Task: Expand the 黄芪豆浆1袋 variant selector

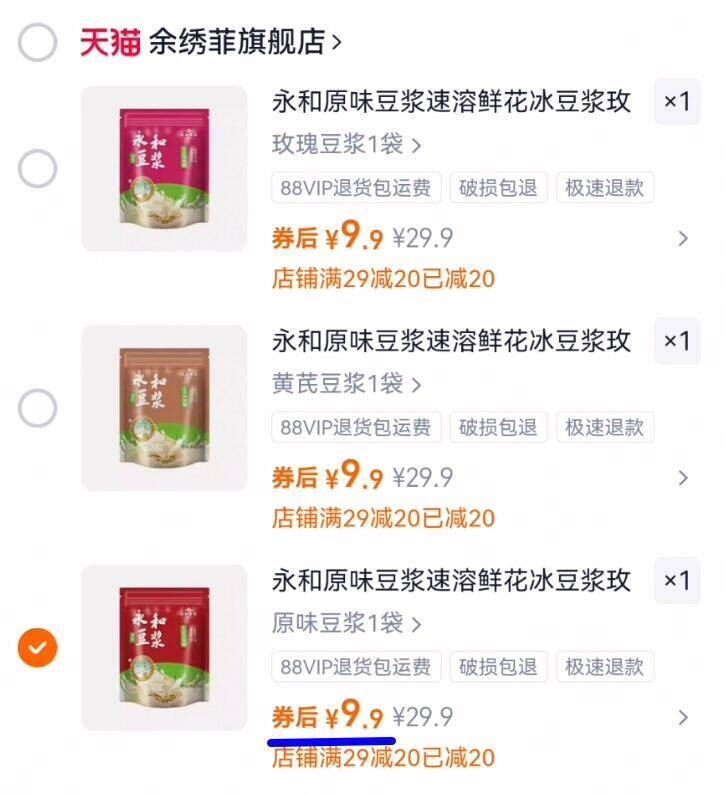Action: (346, 384)
